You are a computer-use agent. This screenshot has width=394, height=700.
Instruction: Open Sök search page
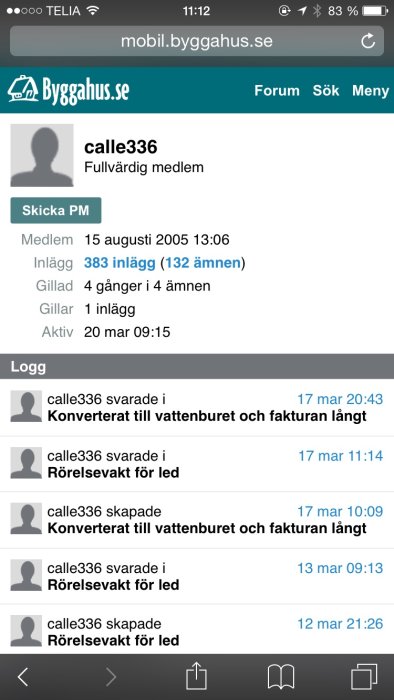326,91
